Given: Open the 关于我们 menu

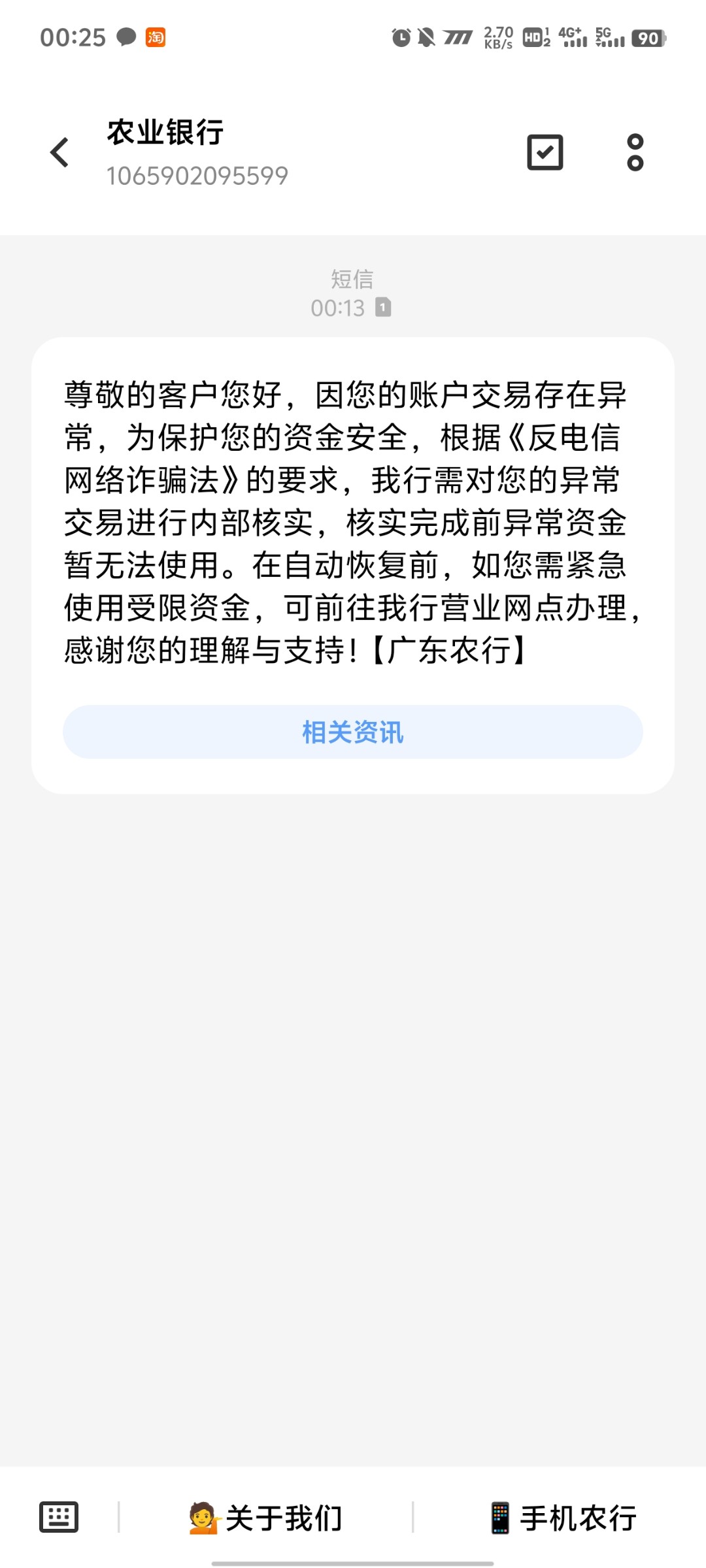Looking at the screenshot, I should point(265,1518).
